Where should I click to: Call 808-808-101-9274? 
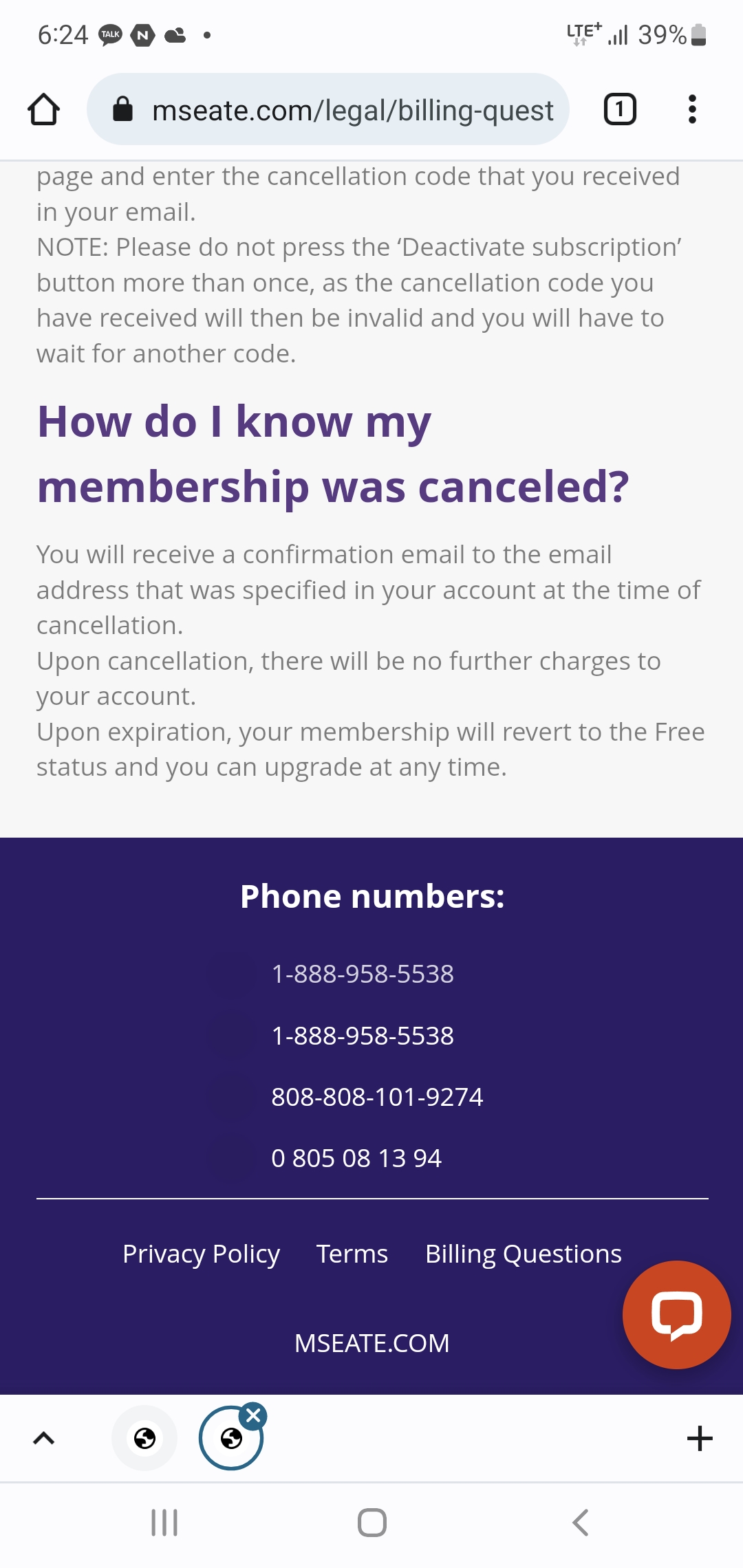(377, 1097)
